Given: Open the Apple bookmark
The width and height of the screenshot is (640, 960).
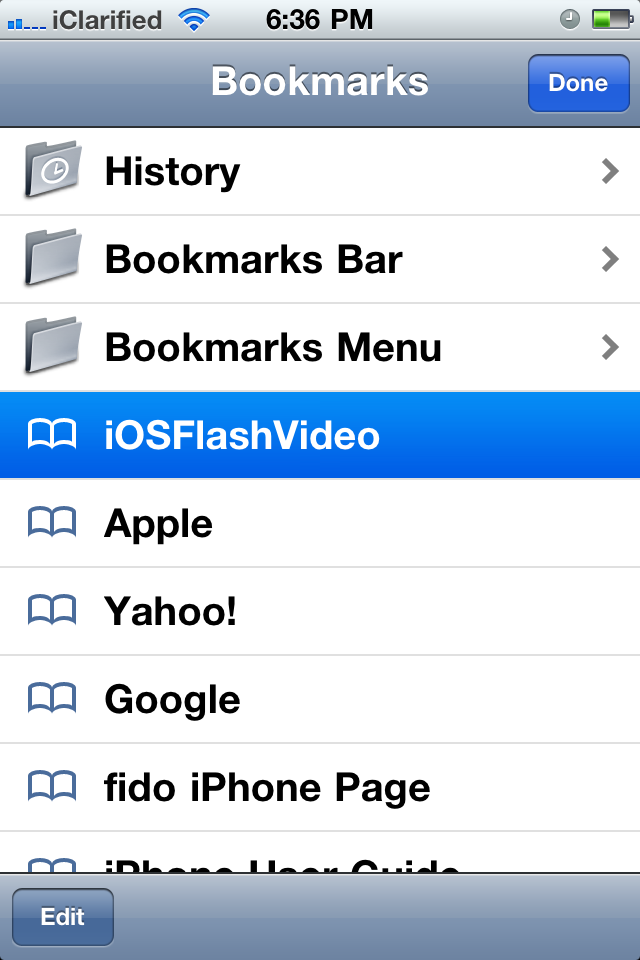Looking at the screenshot, I should point(320,524).
